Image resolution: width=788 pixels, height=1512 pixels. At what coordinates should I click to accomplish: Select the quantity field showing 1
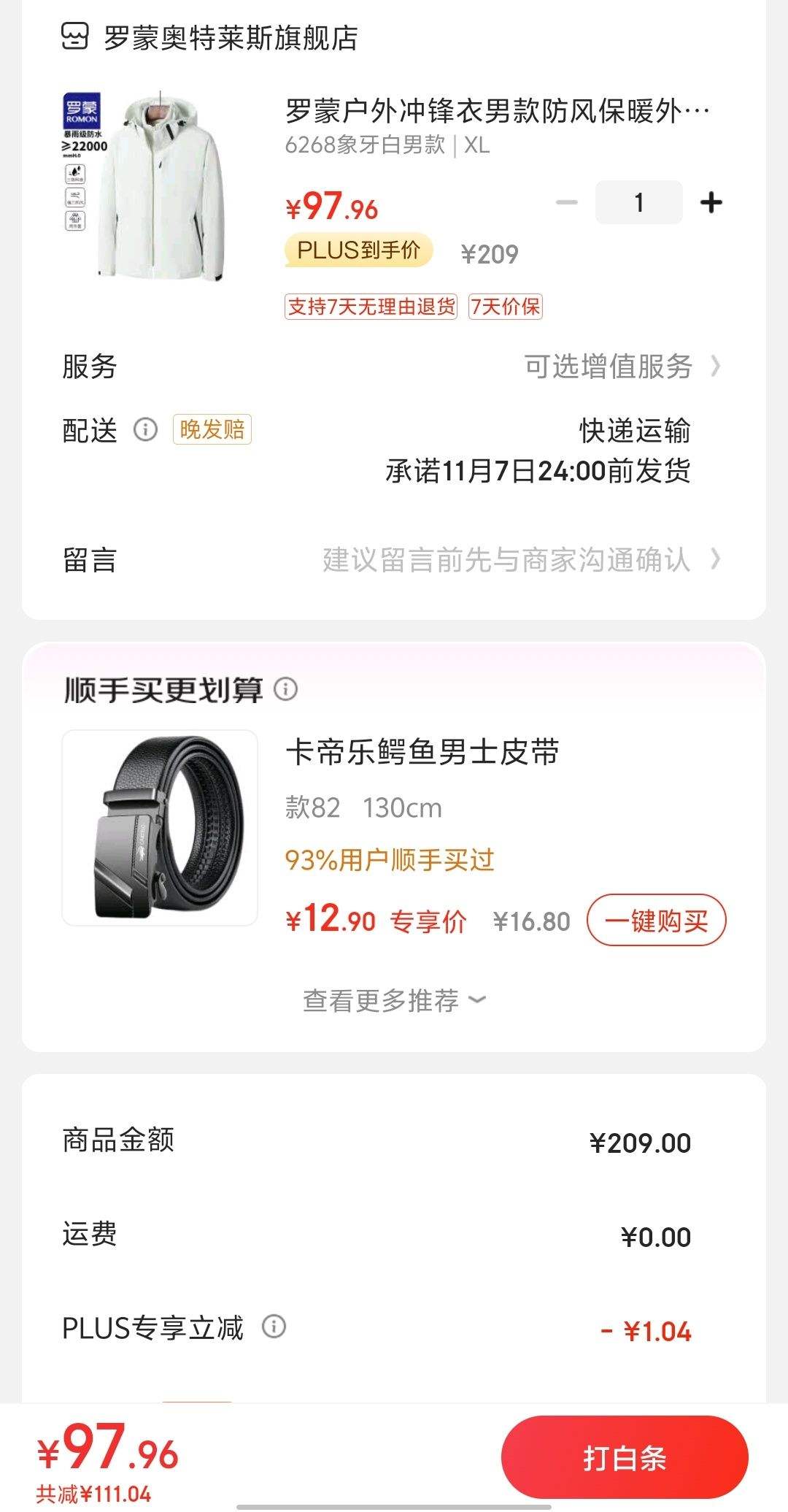pyautogui.click(x=638, y=202)
